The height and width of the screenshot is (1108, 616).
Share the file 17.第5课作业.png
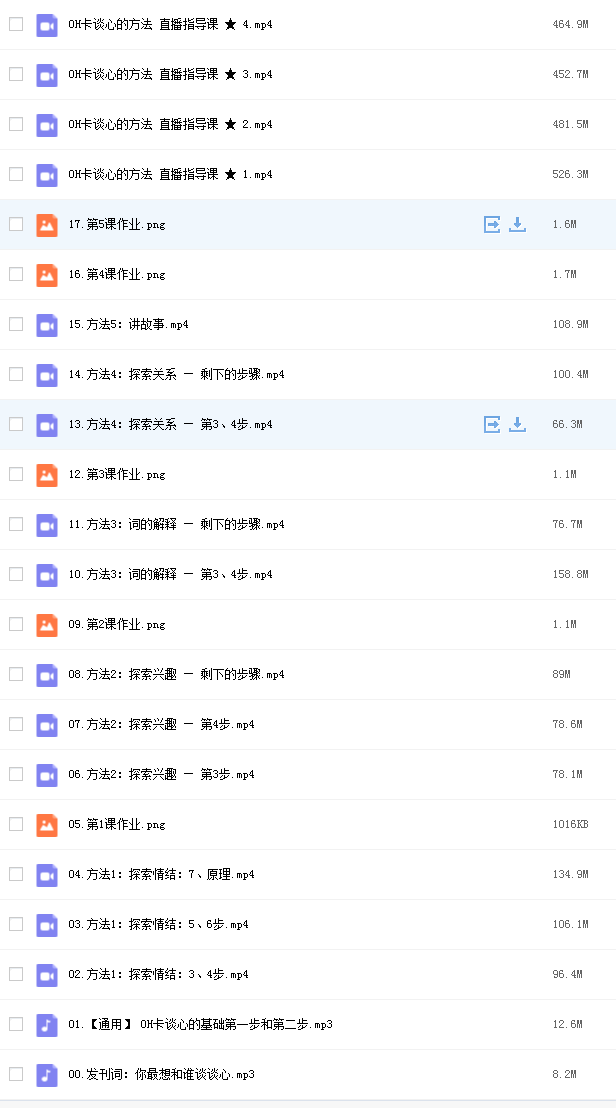click(492, 225)
